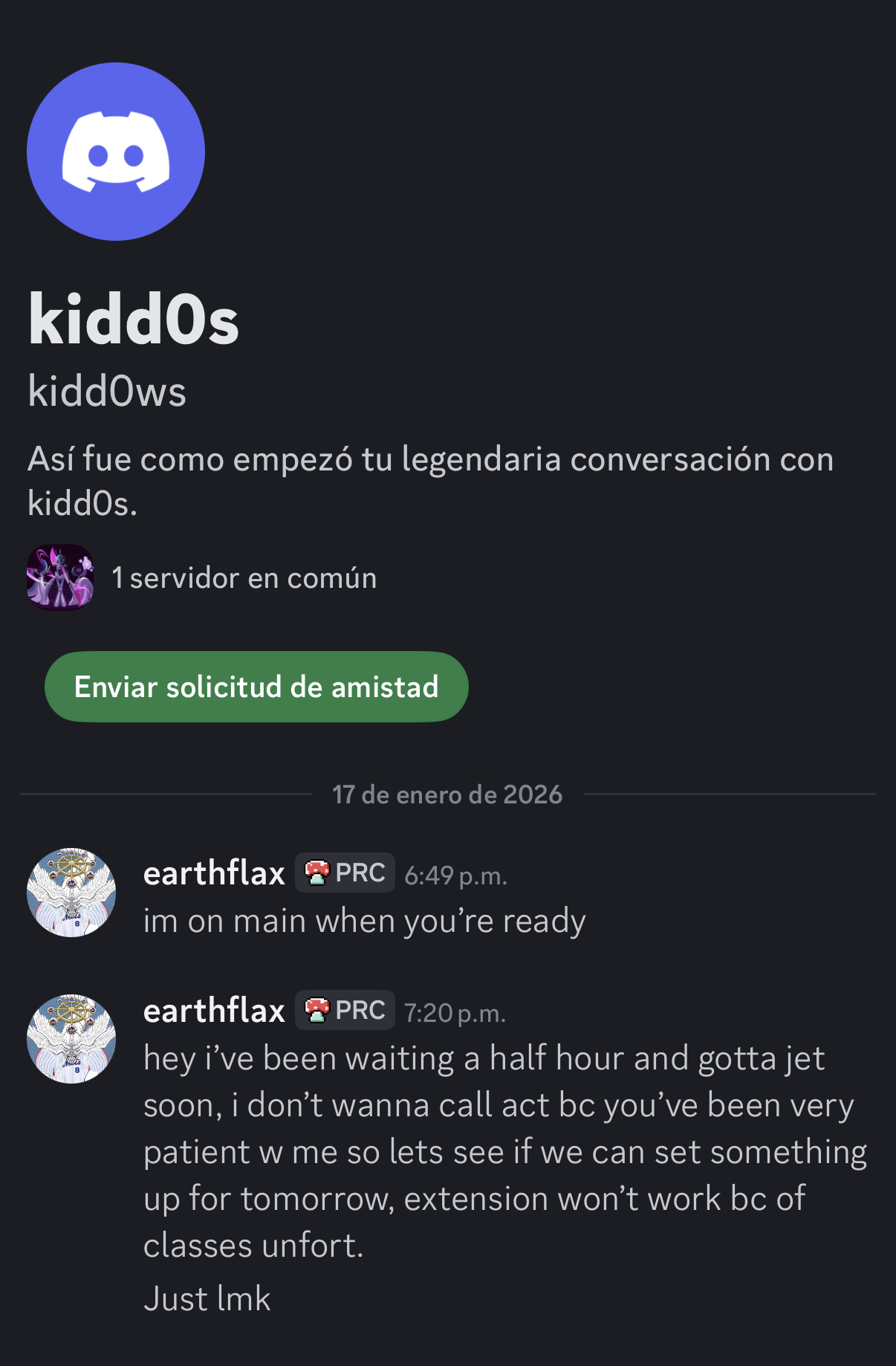Open kidd0s profile avatar
The height and width of the screenshot is (1366, 896).
click(x=116, y=152)
